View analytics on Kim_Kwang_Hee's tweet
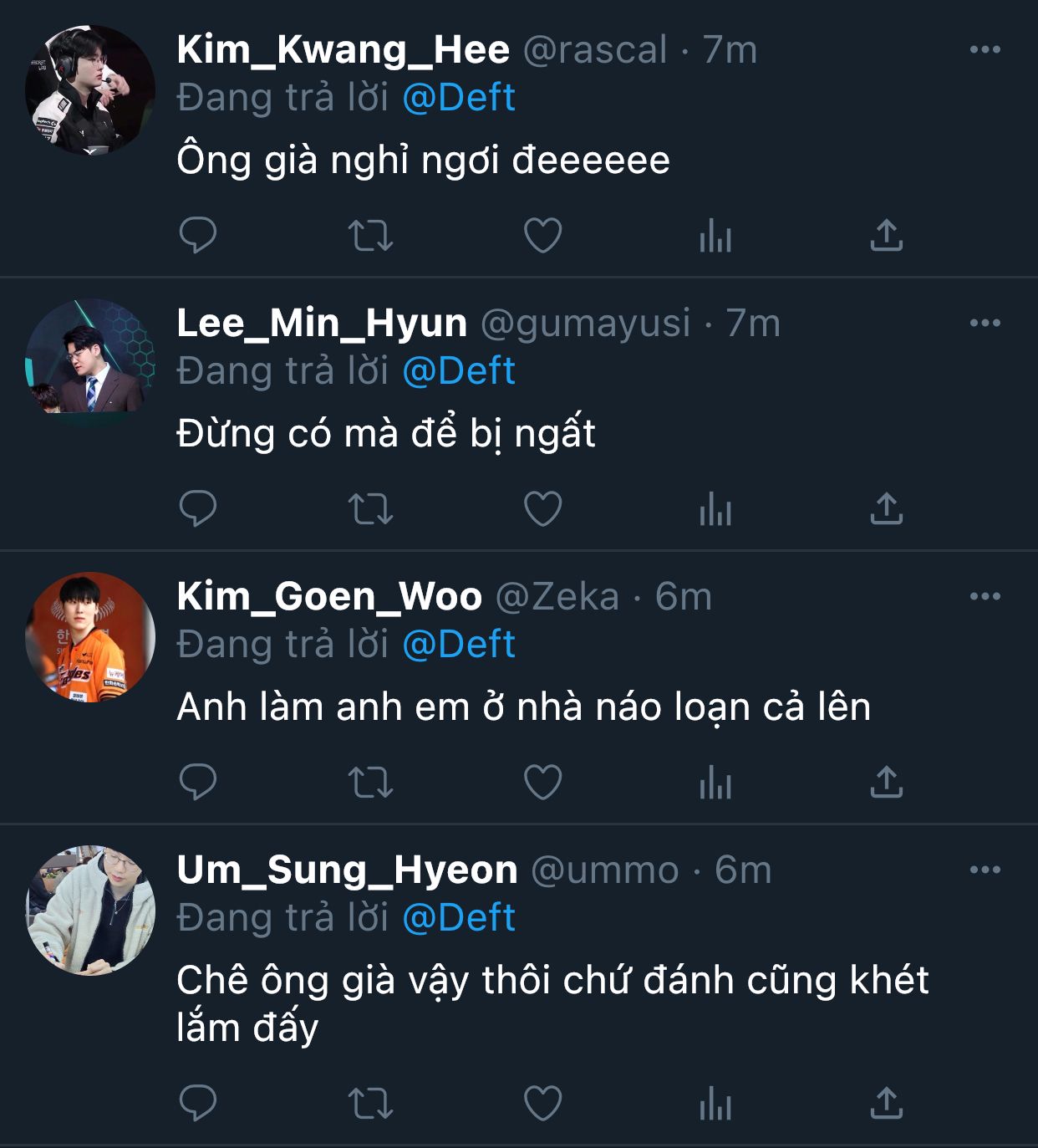Image resolution: width=1038 pixels, height=1148 pixels. click(715, 235)
